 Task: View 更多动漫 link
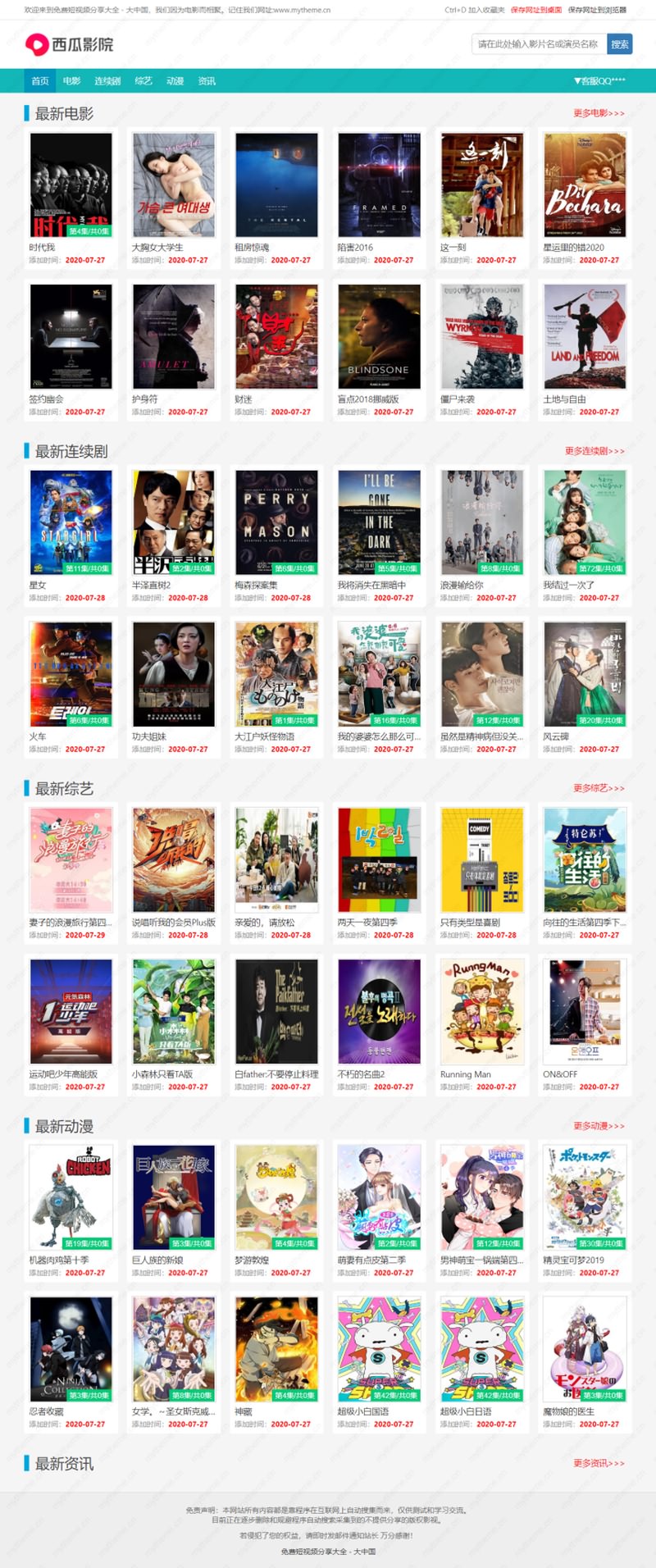pos(599,1126)
